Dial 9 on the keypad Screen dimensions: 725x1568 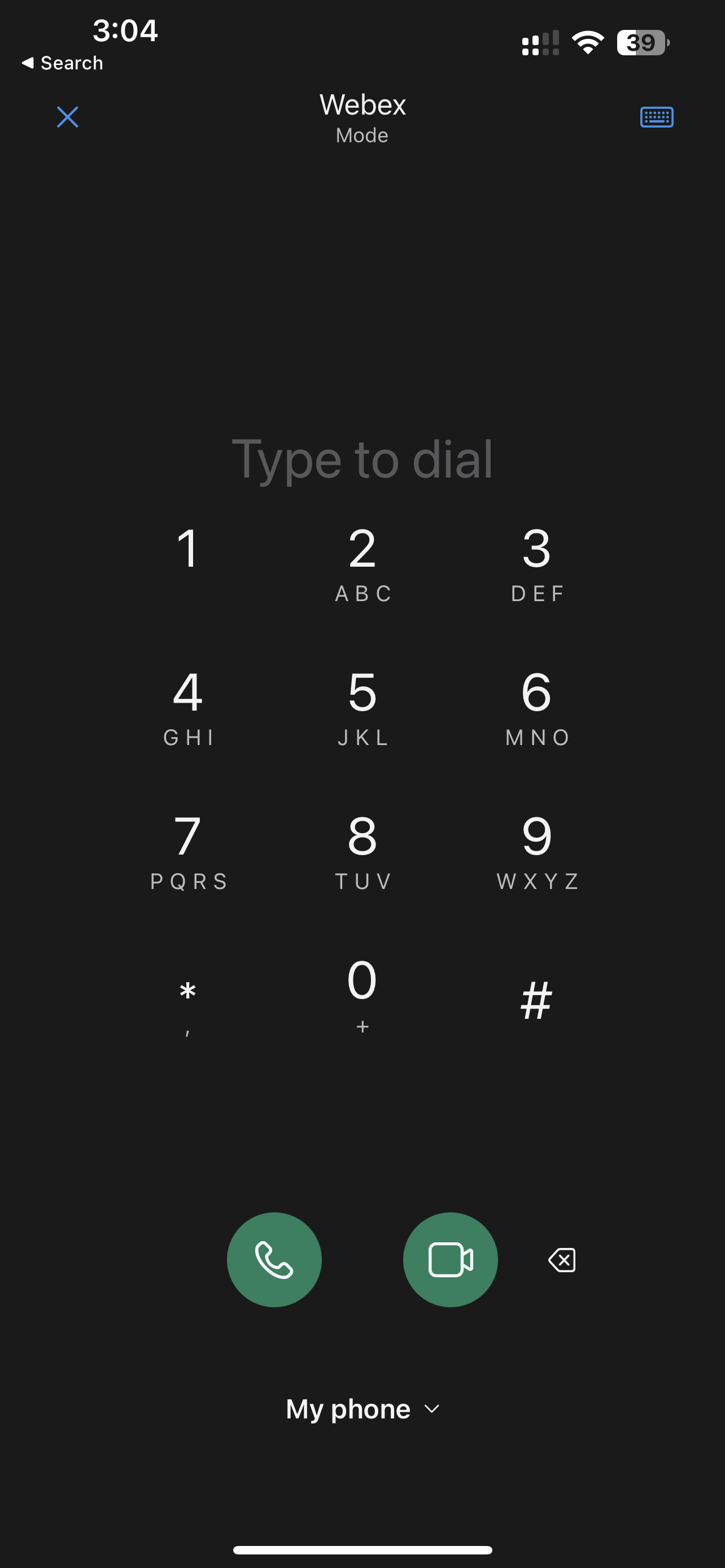537,851
